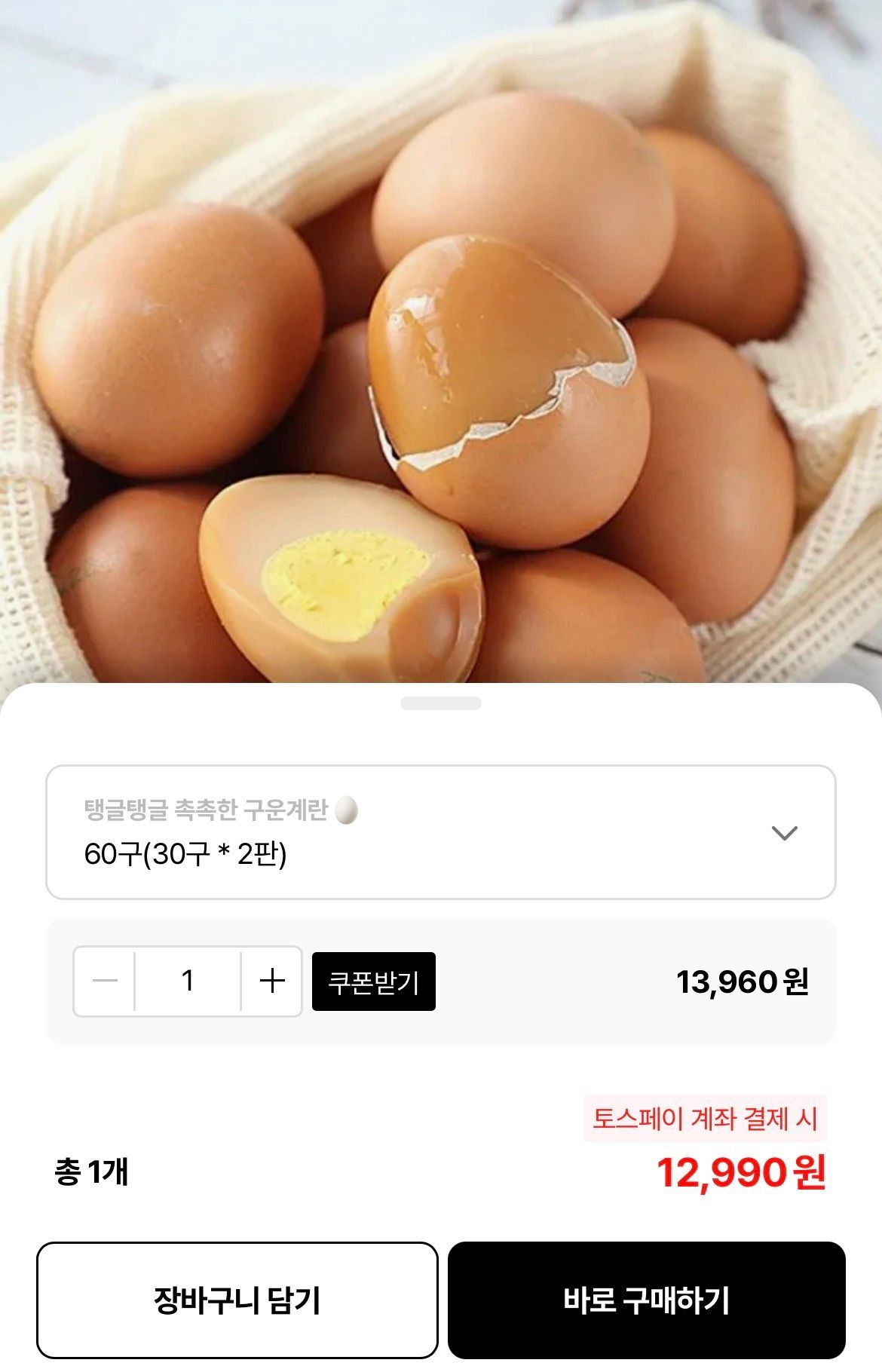Viewport: 882px width, 1372px height.
Task: Tap the 쿠폰받기 coupon button
Action: click(x=373, y=982)
